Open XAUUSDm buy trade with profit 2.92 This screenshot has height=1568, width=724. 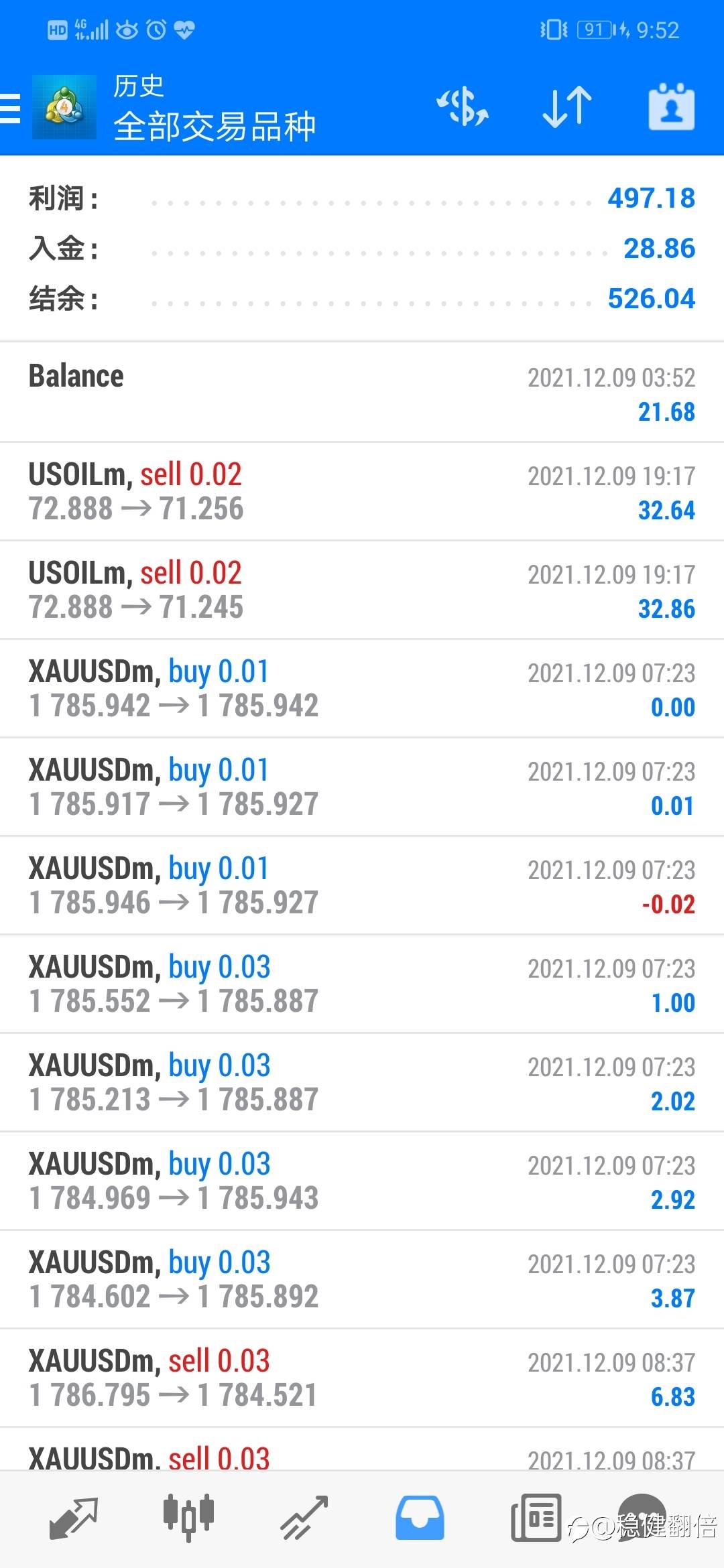(x=362, y=1181)
